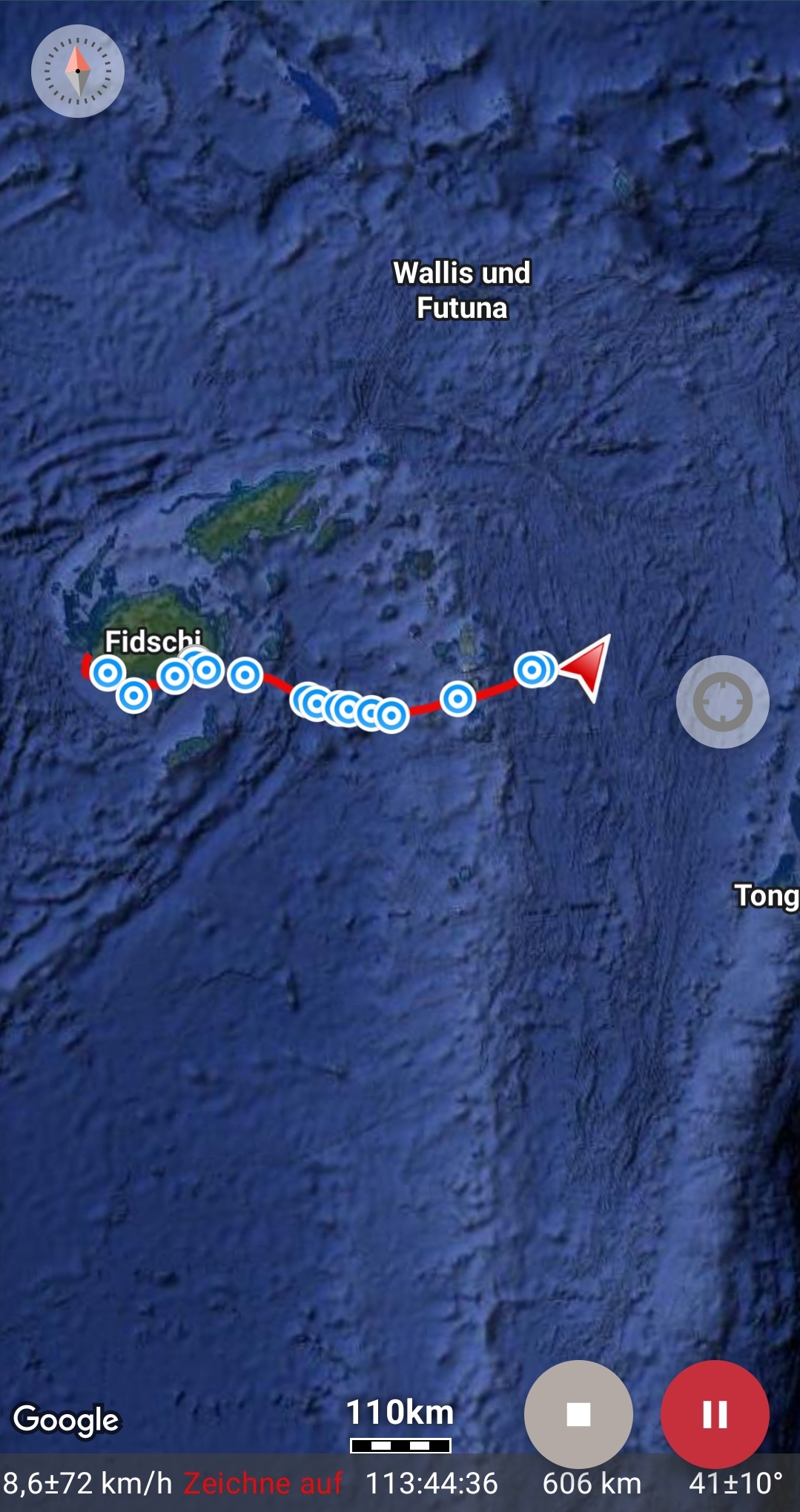The image size is (800, 1512).
Task: Pause the track recording
Action: 715,1414
